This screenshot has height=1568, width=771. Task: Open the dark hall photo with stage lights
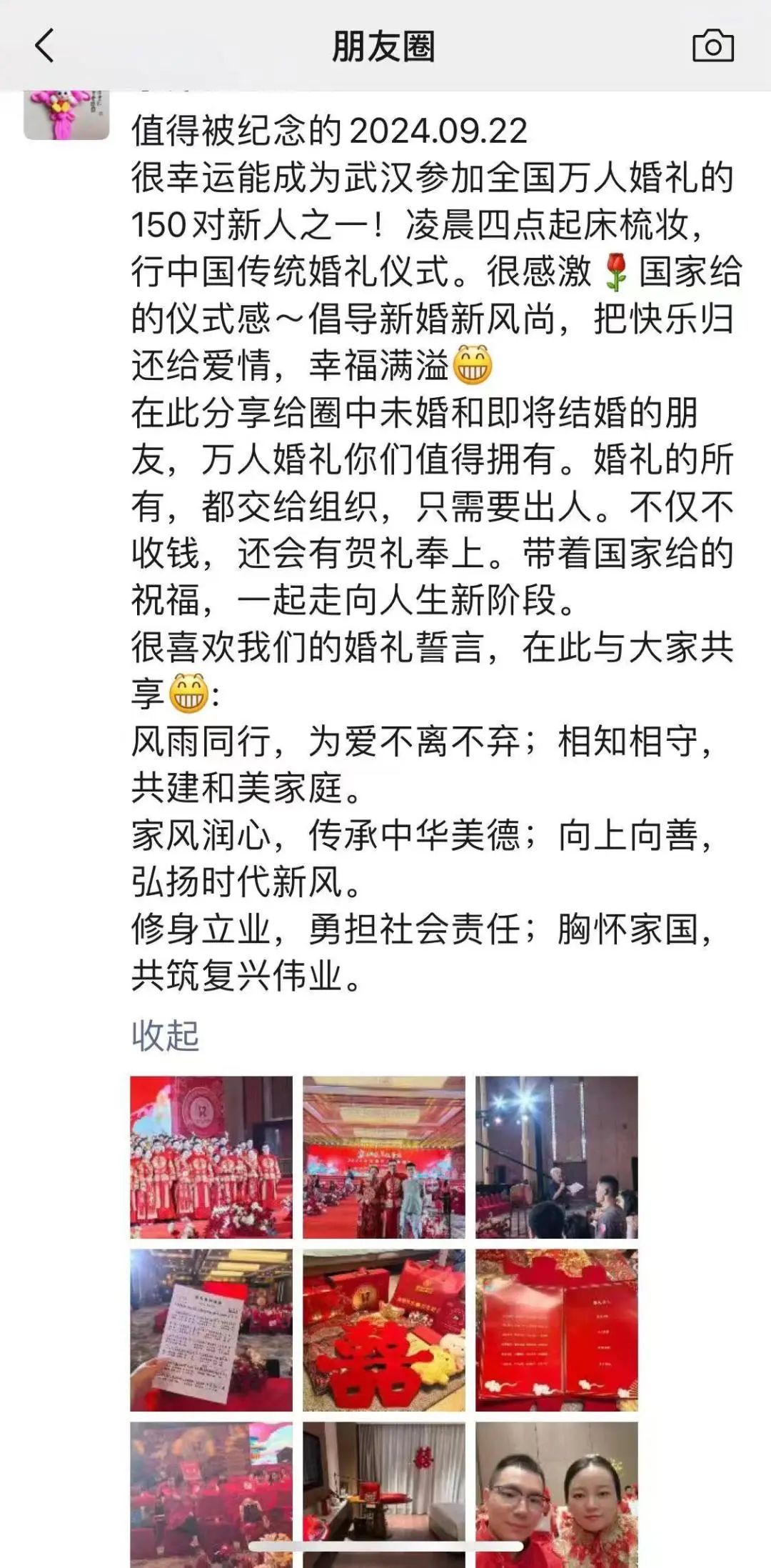point(557,1157)
